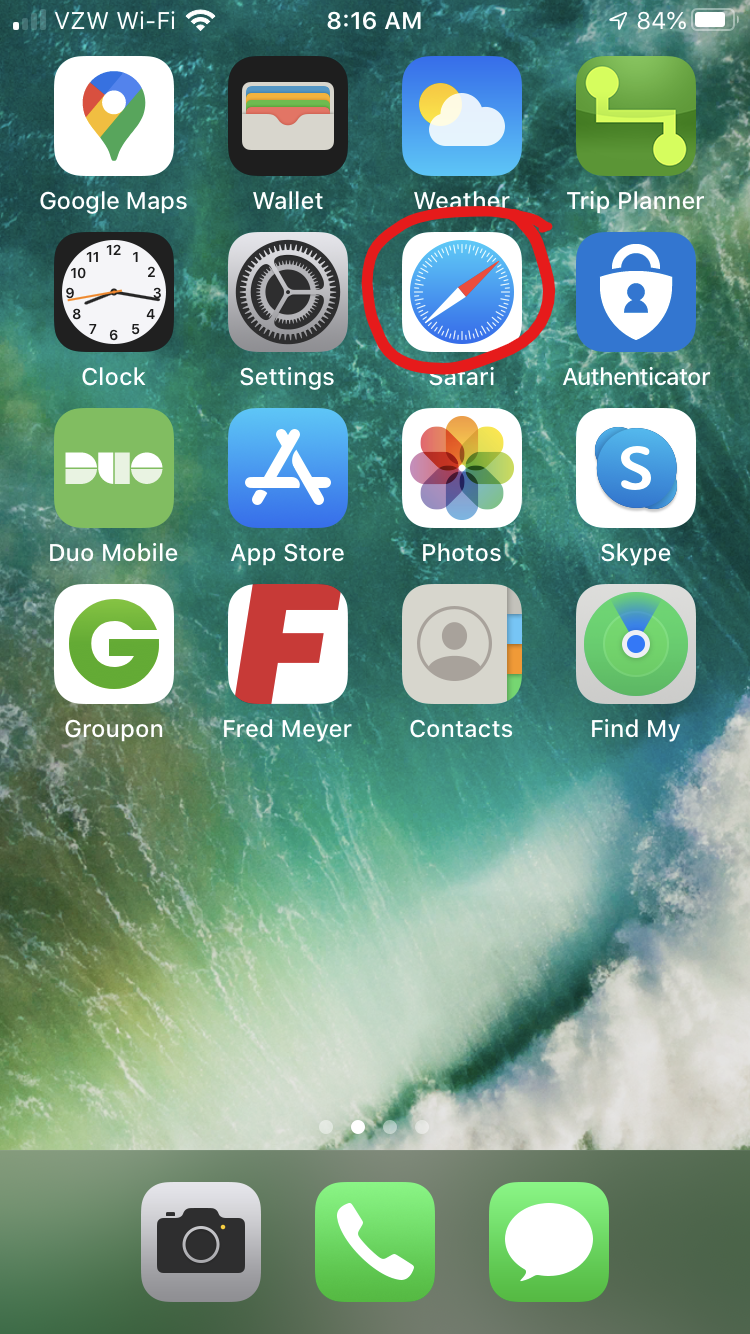Open the Authenticator app
The image size is (750, 1334).
(636, 292)
